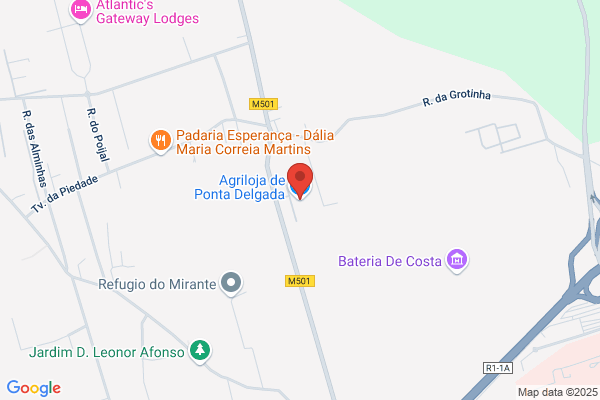
Task: Select the Padaria Esperança restaurant marker
Action: click(161, 141)
